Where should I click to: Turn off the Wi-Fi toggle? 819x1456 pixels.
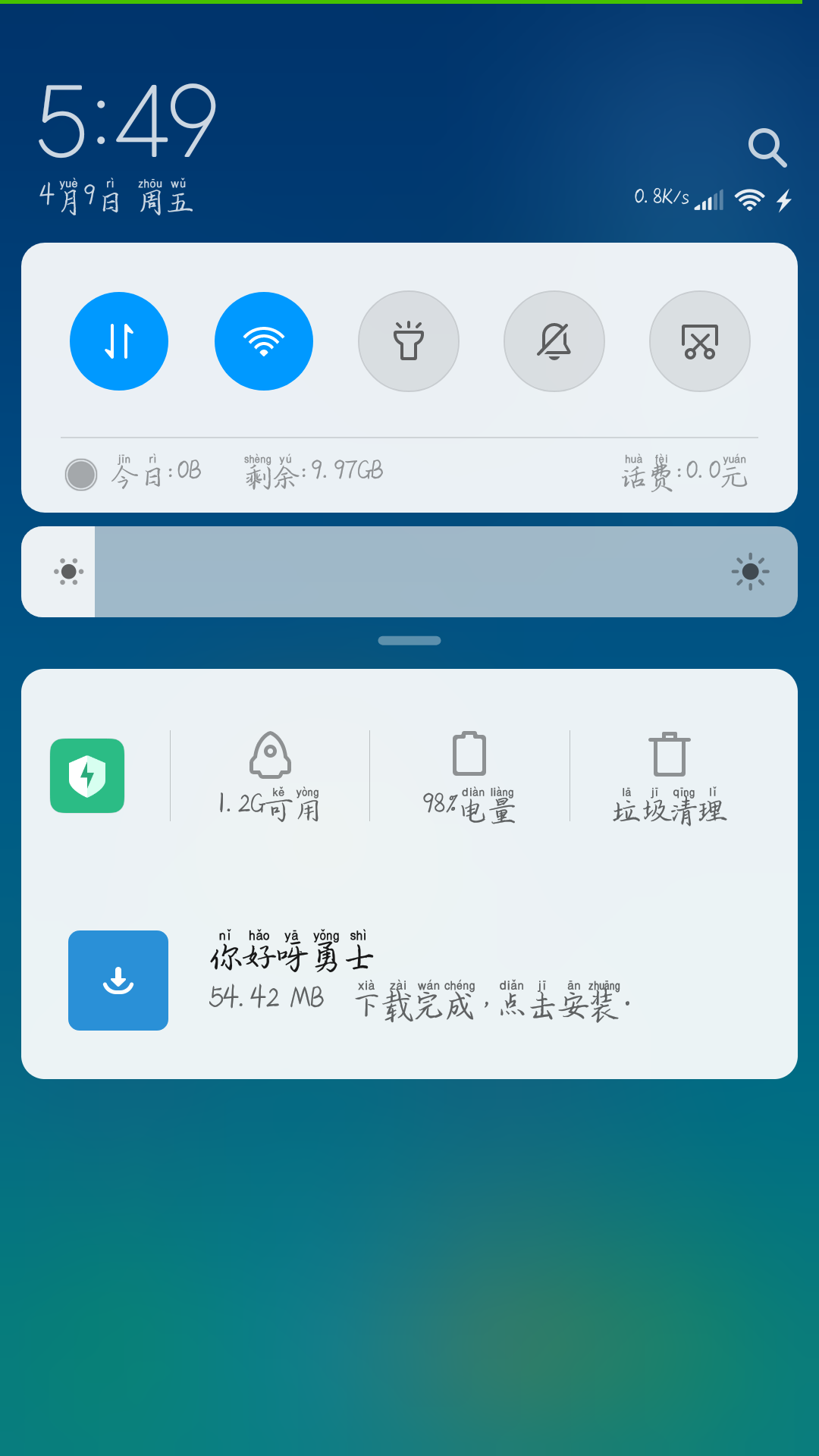(x=263, y=341)
